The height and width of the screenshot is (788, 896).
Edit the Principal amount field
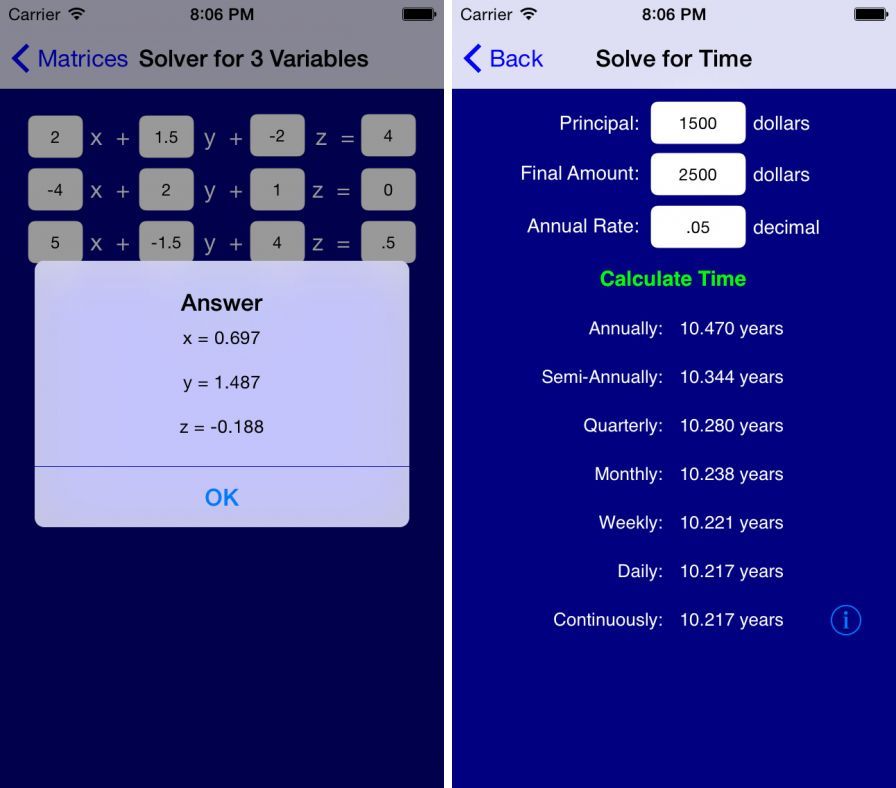(x=697, y=124)
